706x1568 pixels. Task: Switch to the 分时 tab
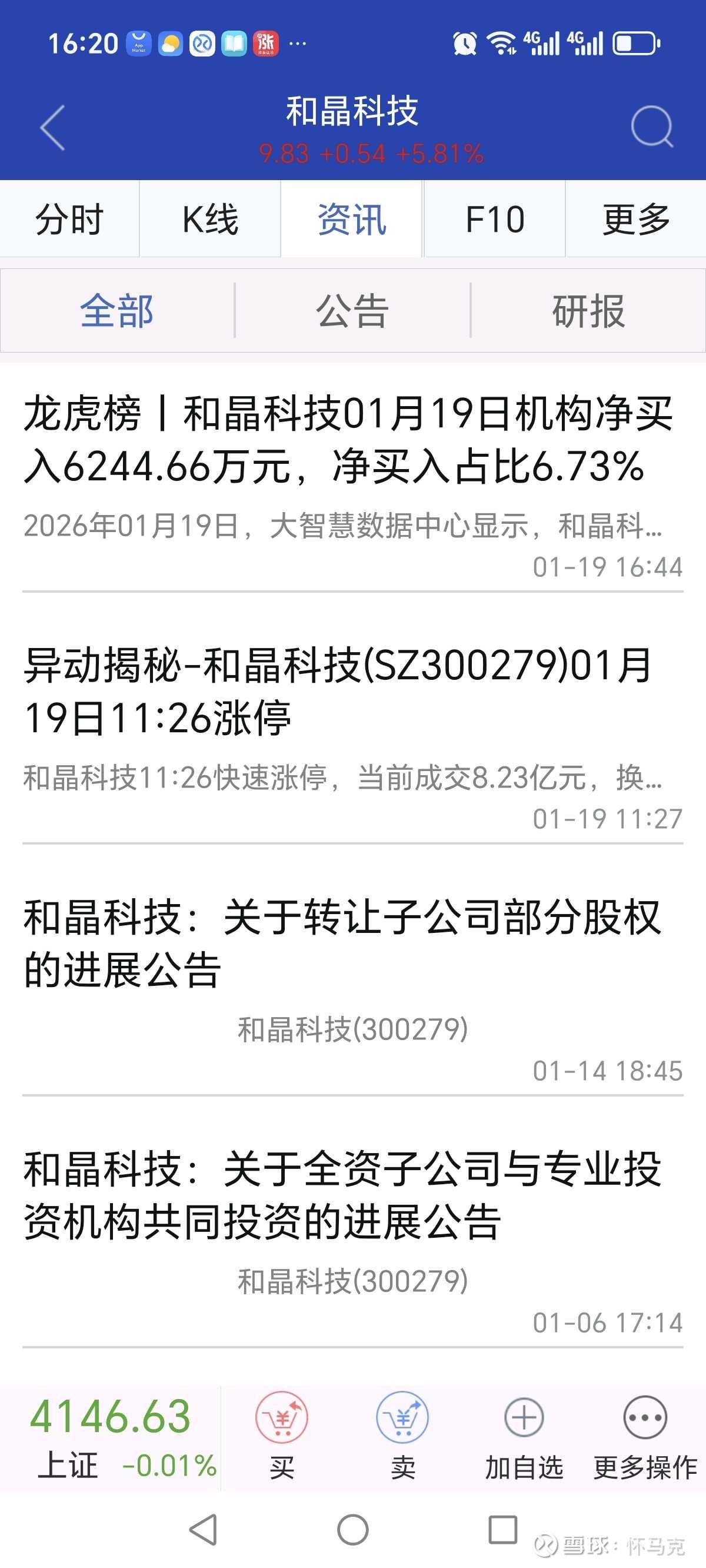tap(69, 219)
